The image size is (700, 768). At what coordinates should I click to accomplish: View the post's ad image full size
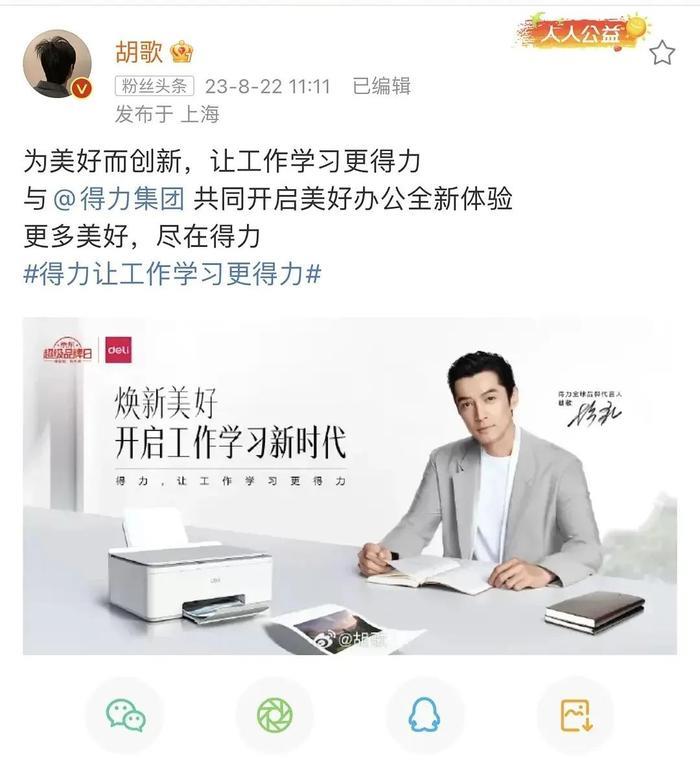click(349, 486)
